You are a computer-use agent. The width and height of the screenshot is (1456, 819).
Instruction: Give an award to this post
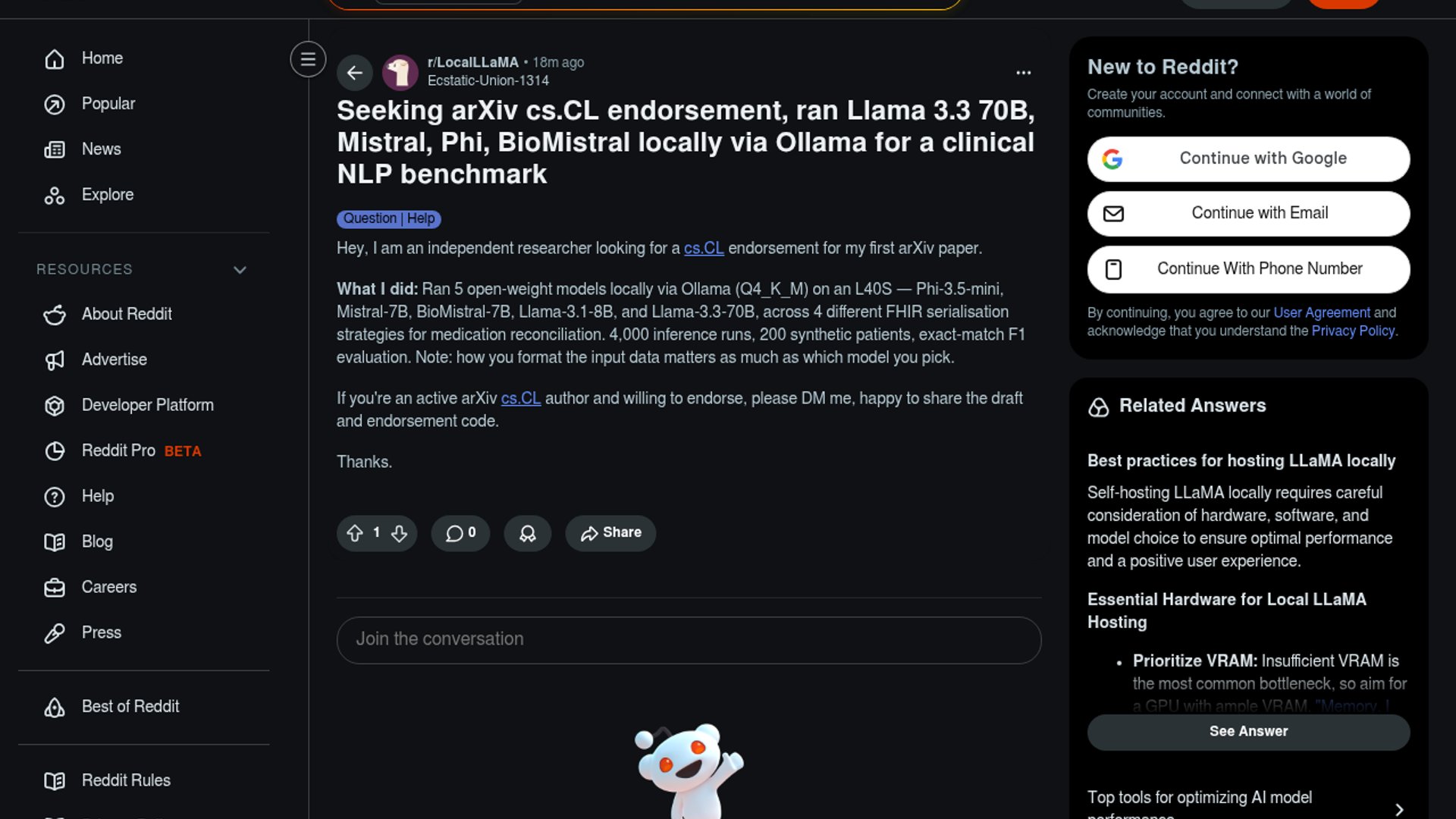pyautogui.click(x=528, y=533)
